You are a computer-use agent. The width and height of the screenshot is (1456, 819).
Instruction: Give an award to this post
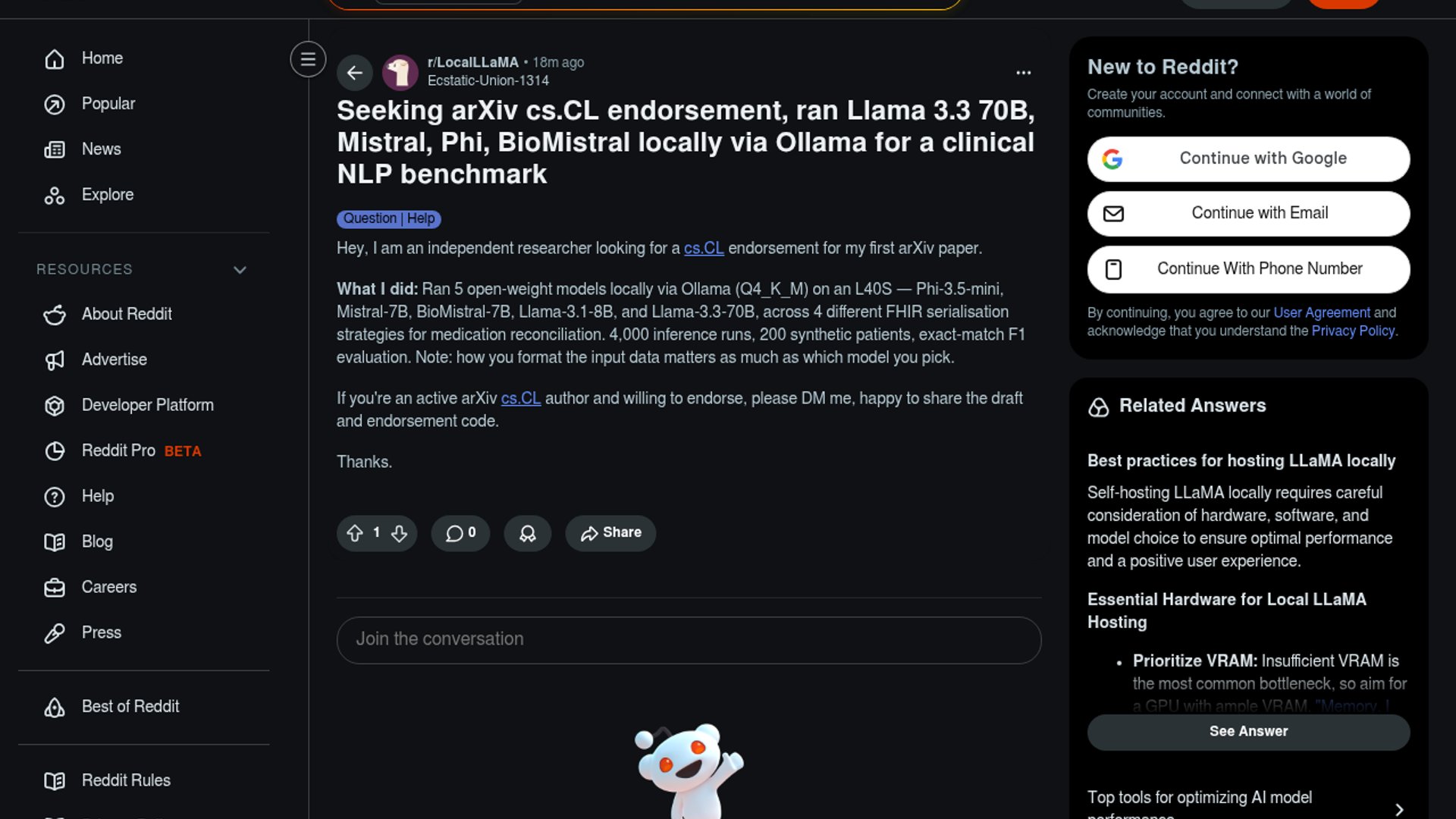pyautogui.click(x=528, y=533)
